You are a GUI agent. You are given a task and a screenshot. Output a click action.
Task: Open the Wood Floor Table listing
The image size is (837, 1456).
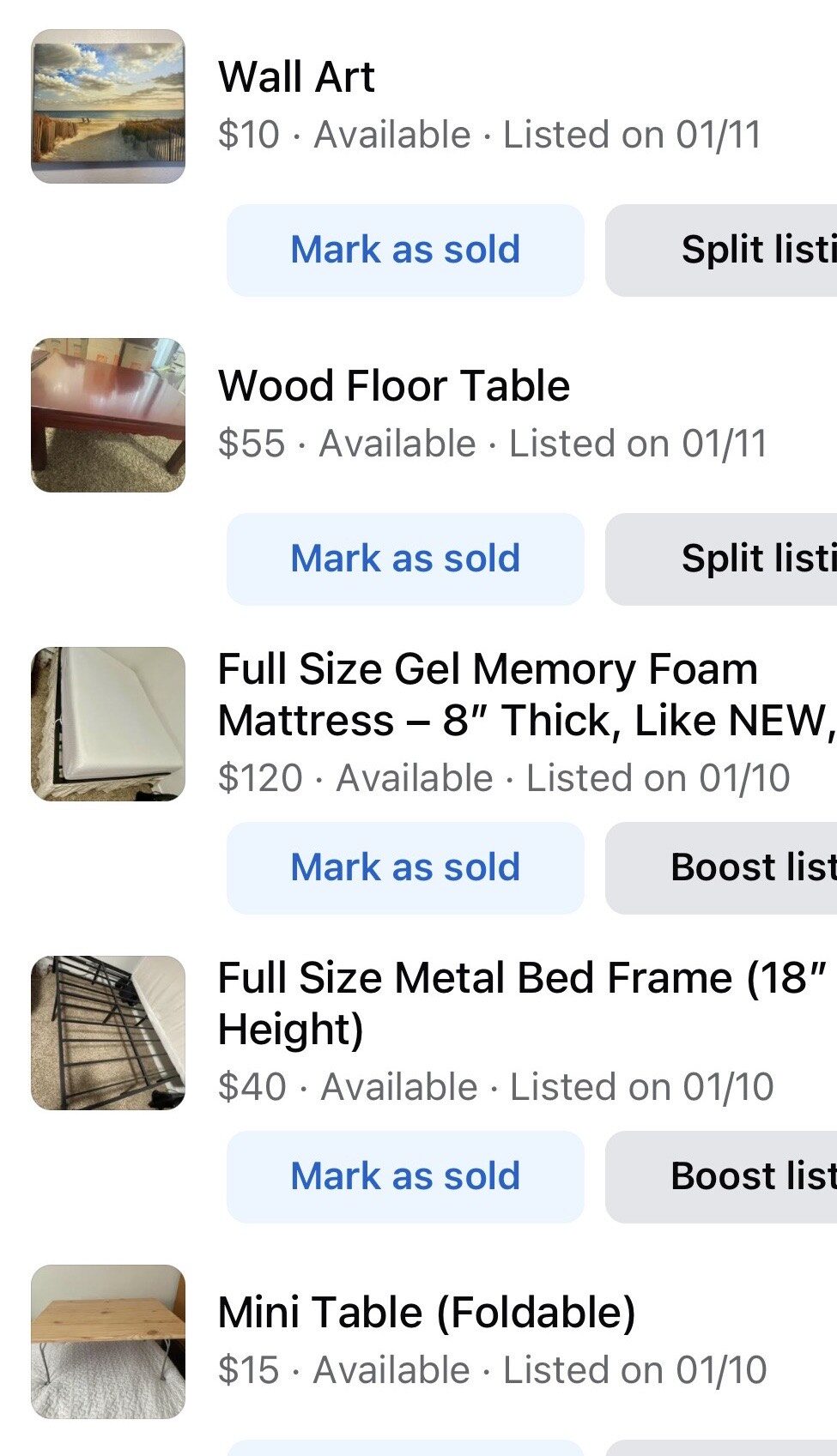tap(393, 386)
